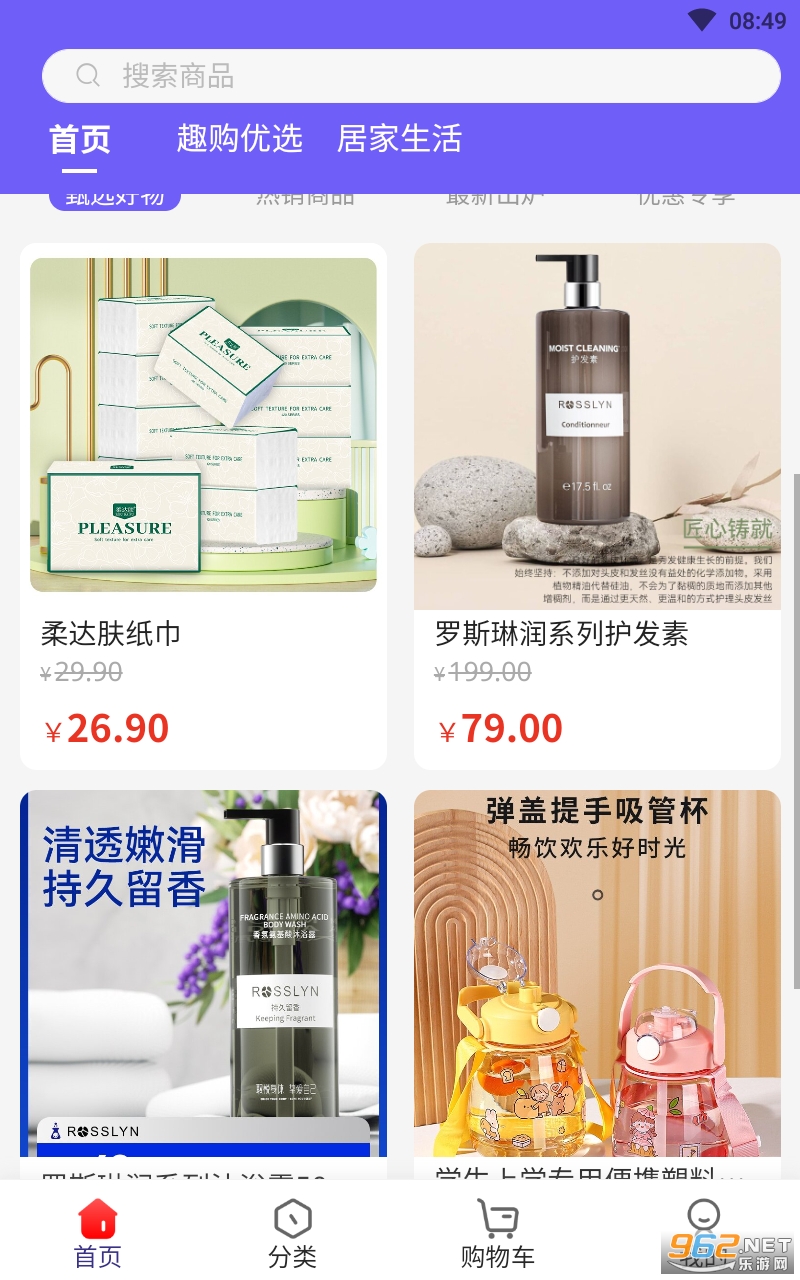
Task: Select the 优惠专享 filter chip
Action: (x=686, y=199)
